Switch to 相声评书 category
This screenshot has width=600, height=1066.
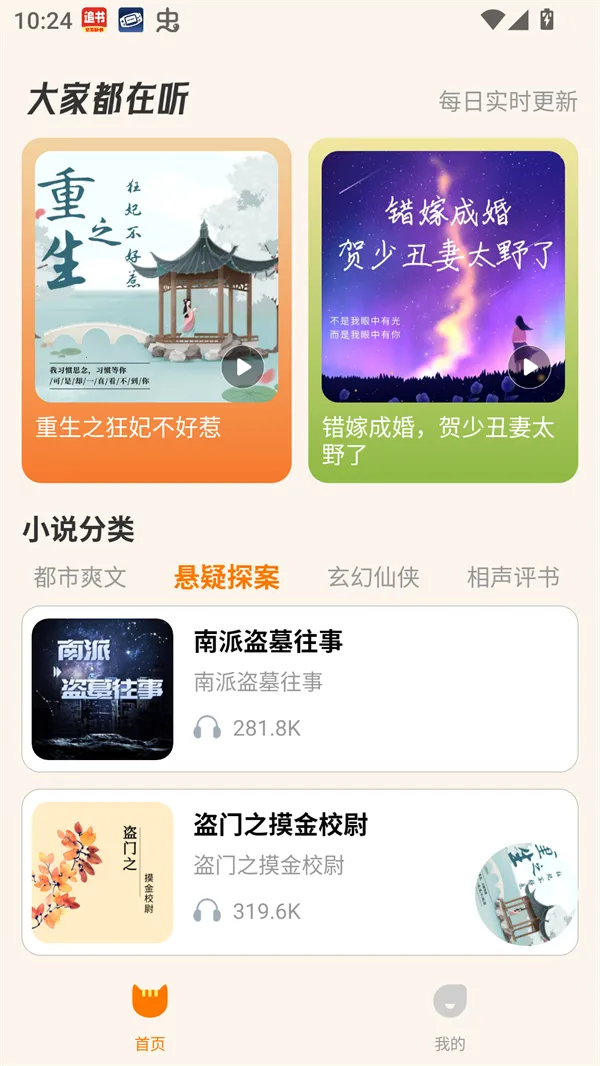tap(513, 577)
